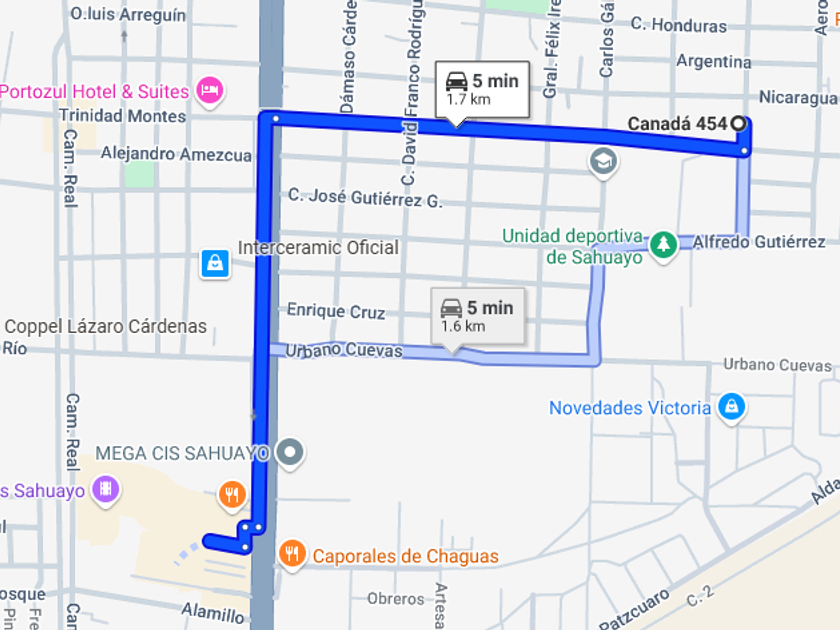This screenshot has height=630, width=840.
Task: Open Portozul Hotel & Suites pin
Action: [210, 91]
